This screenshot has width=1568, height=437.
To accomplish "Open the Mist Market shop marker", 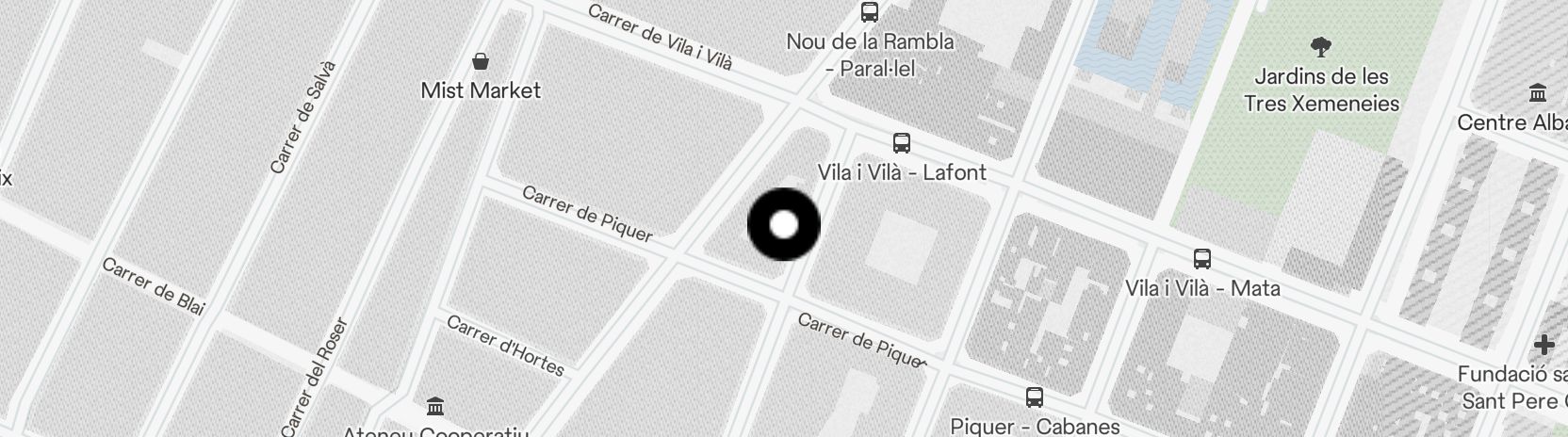I will click(481, 62).
